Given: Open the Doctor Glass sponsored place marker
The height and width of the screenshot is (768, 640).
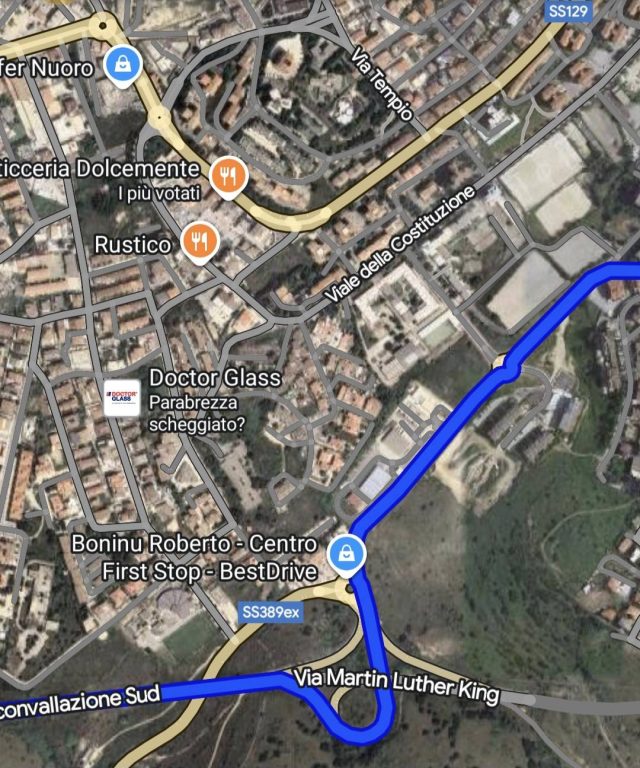Looking at the screenshot, I should 122,397.
